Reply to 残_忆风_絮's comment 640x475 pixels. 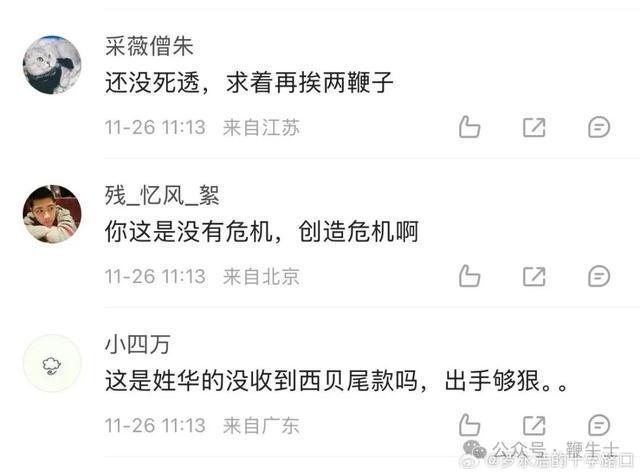tap(599, 276)
